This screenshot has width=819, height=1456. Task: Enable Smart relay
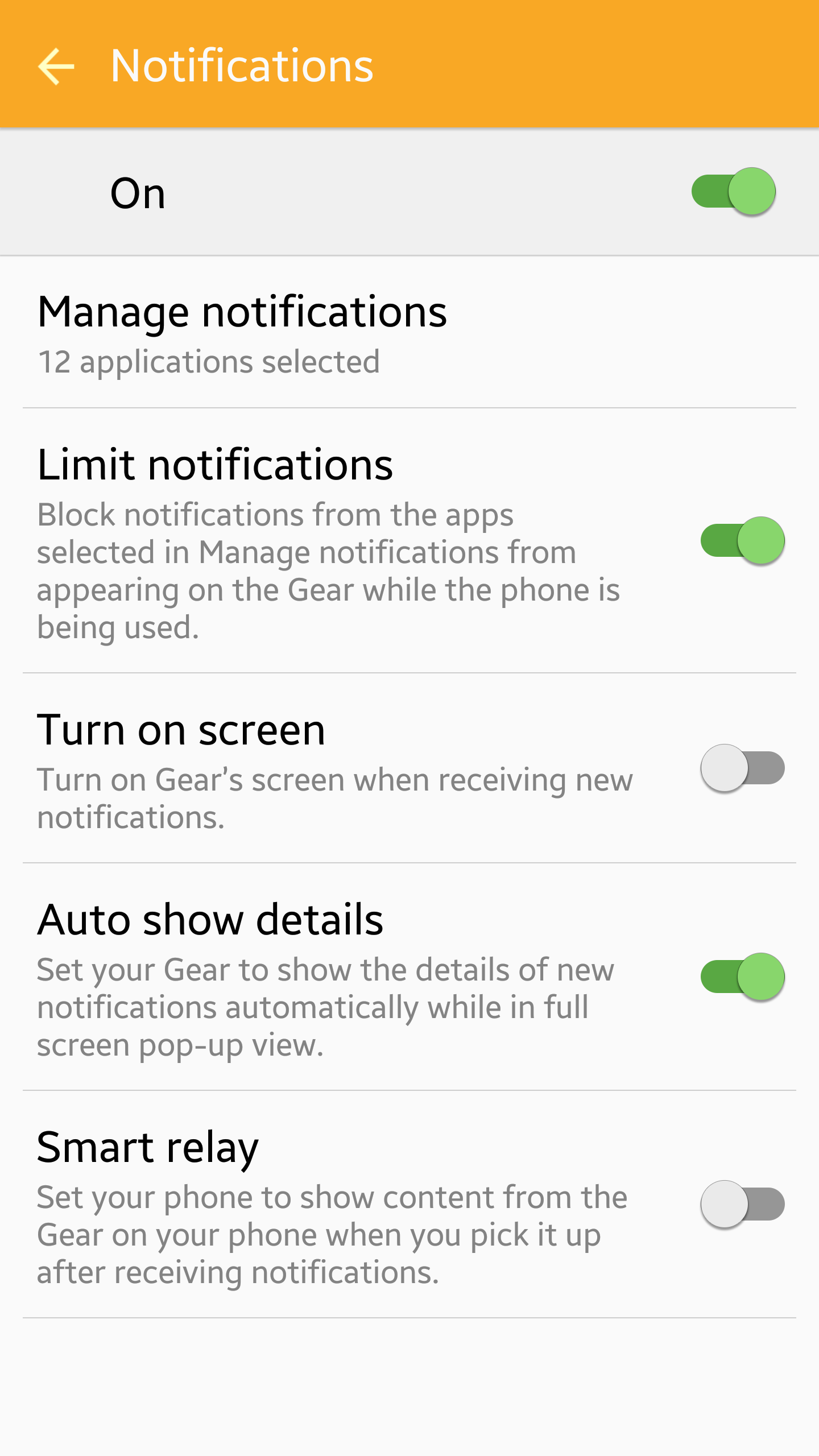click(742, 1204)
